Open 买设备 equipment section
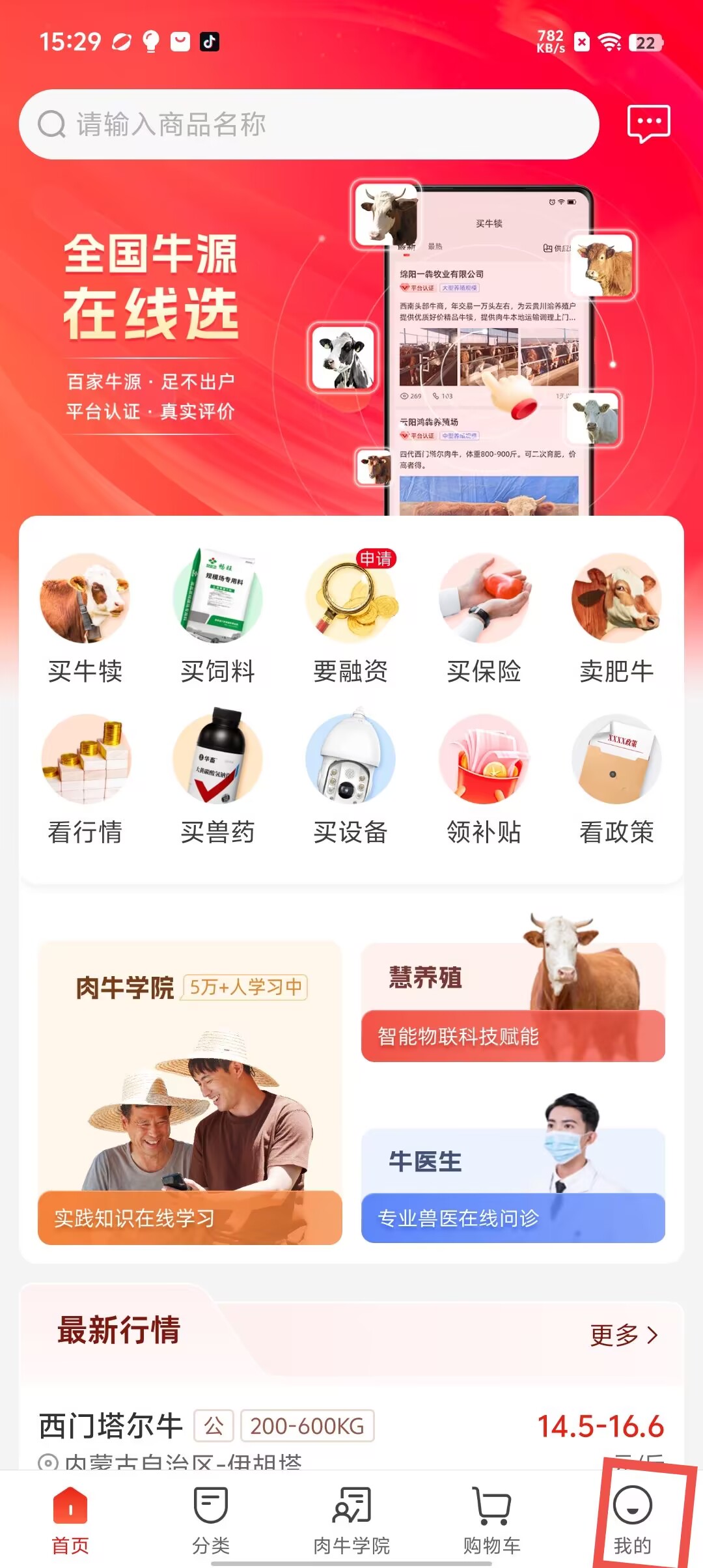 351,779
